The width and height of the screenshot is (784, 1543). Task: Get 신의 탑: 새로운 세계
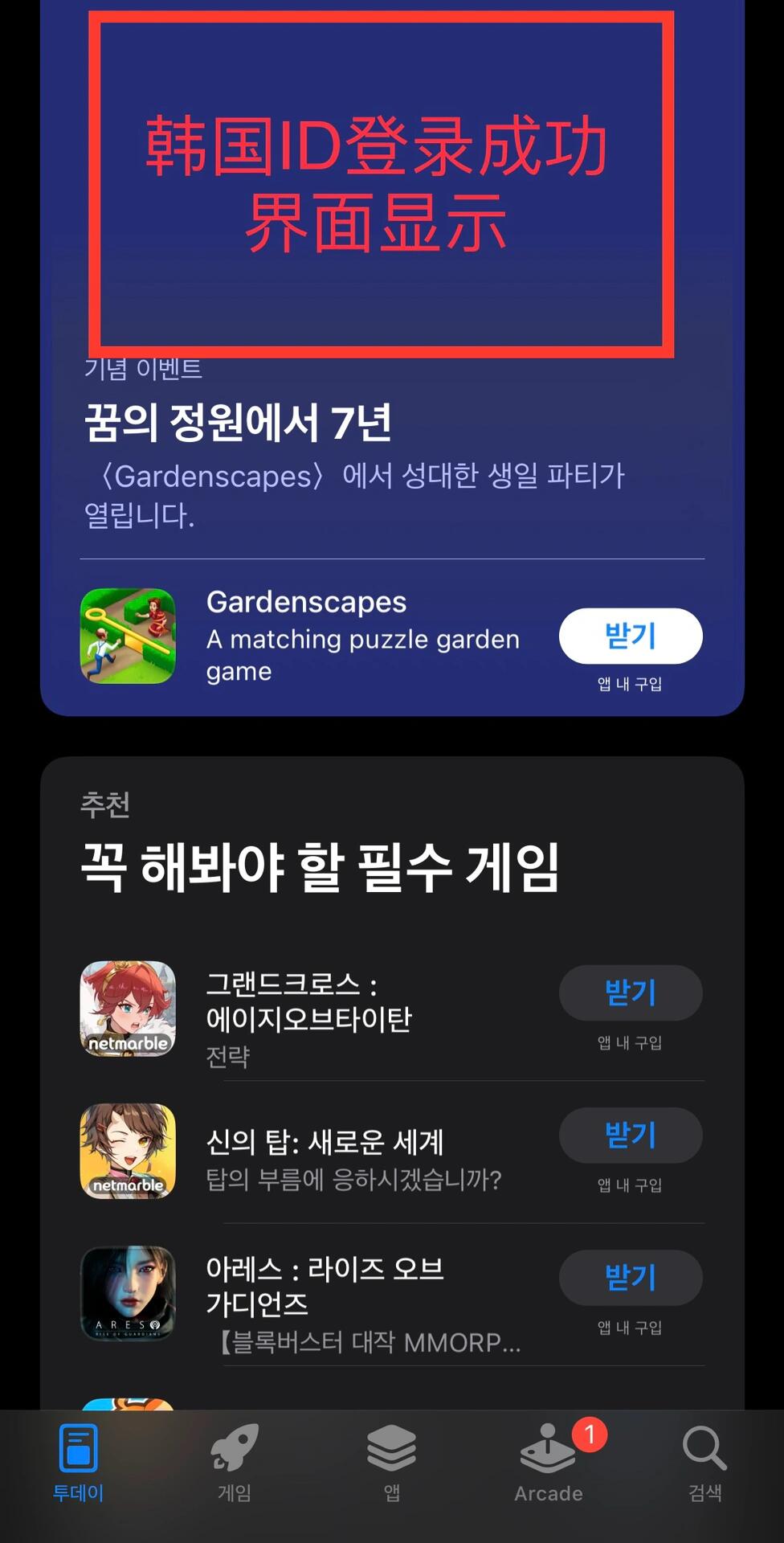point(631,1136)
